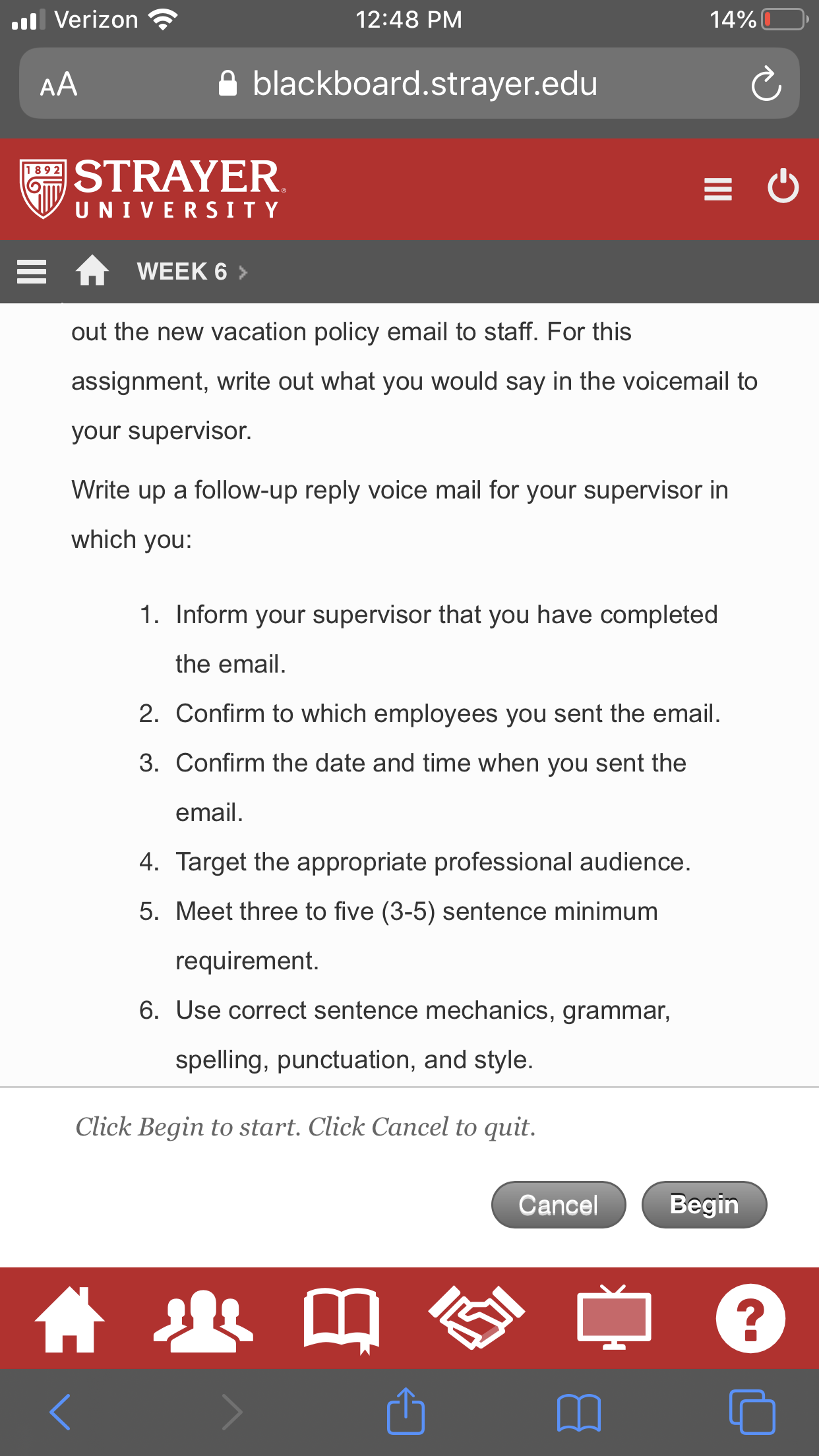Open Safari bookmarks
Screen dimensions: 819x1456
578,1412
